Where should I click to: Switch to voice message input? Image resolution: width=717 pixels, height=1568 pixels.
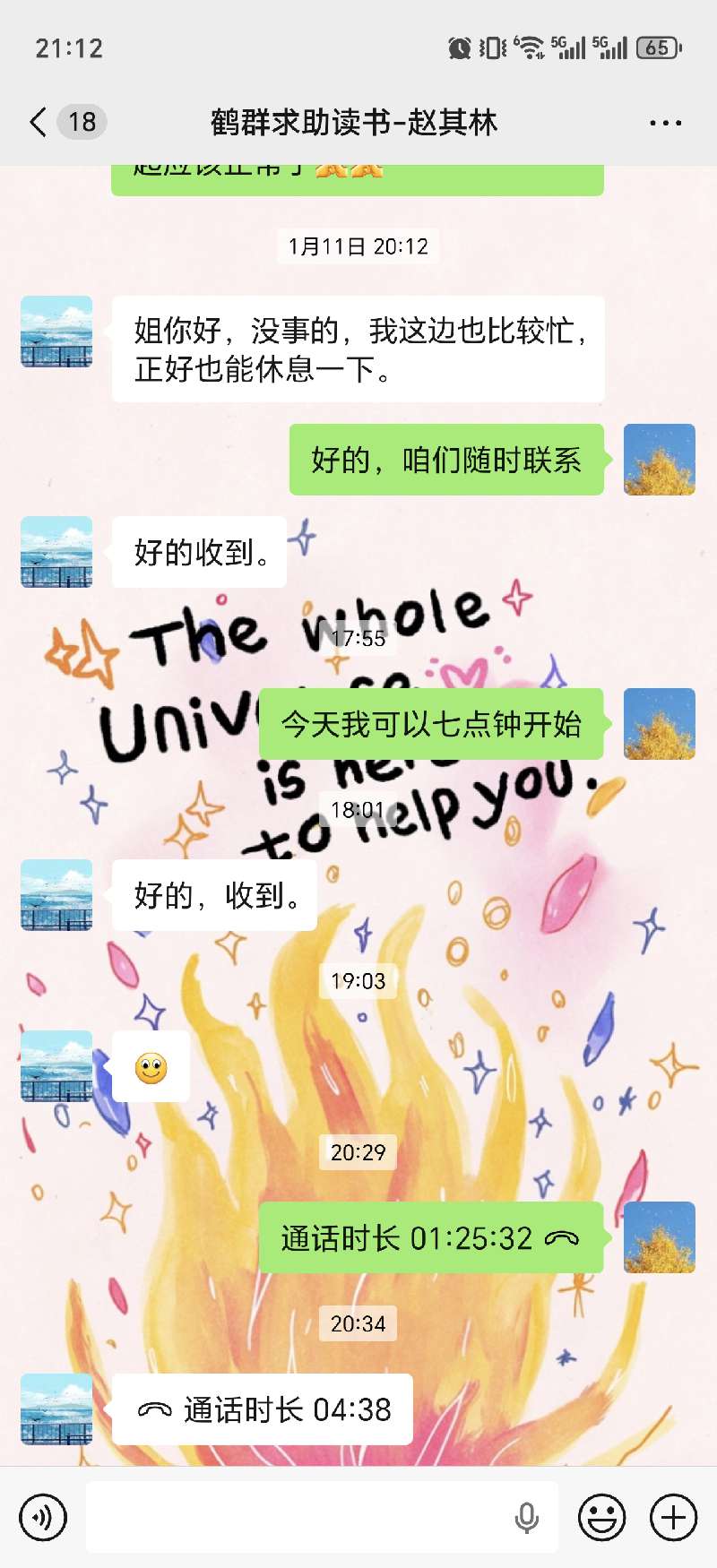42,1518
